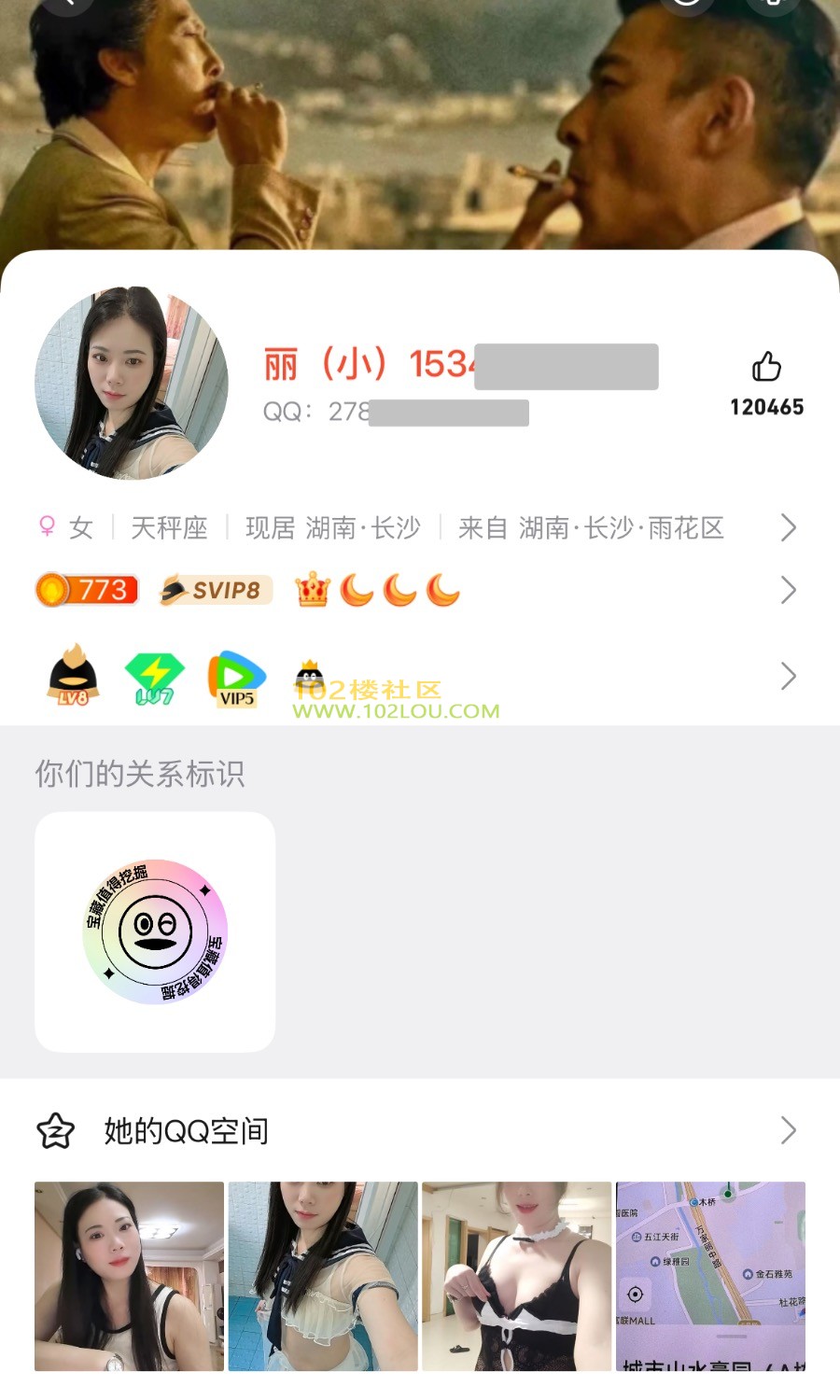Open the relationship badge card

pyautogui.click(x=155, y=931)
